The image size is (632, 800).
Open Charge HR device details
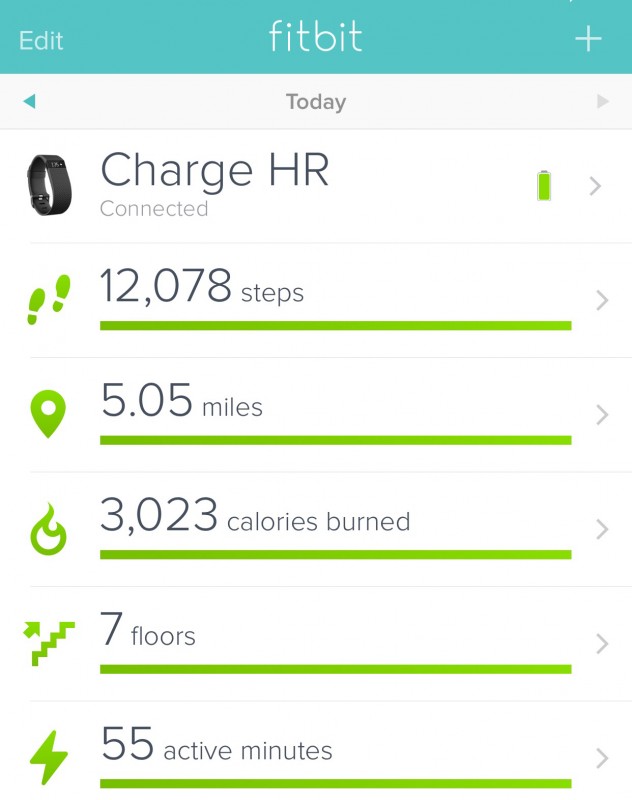point(315,185)
